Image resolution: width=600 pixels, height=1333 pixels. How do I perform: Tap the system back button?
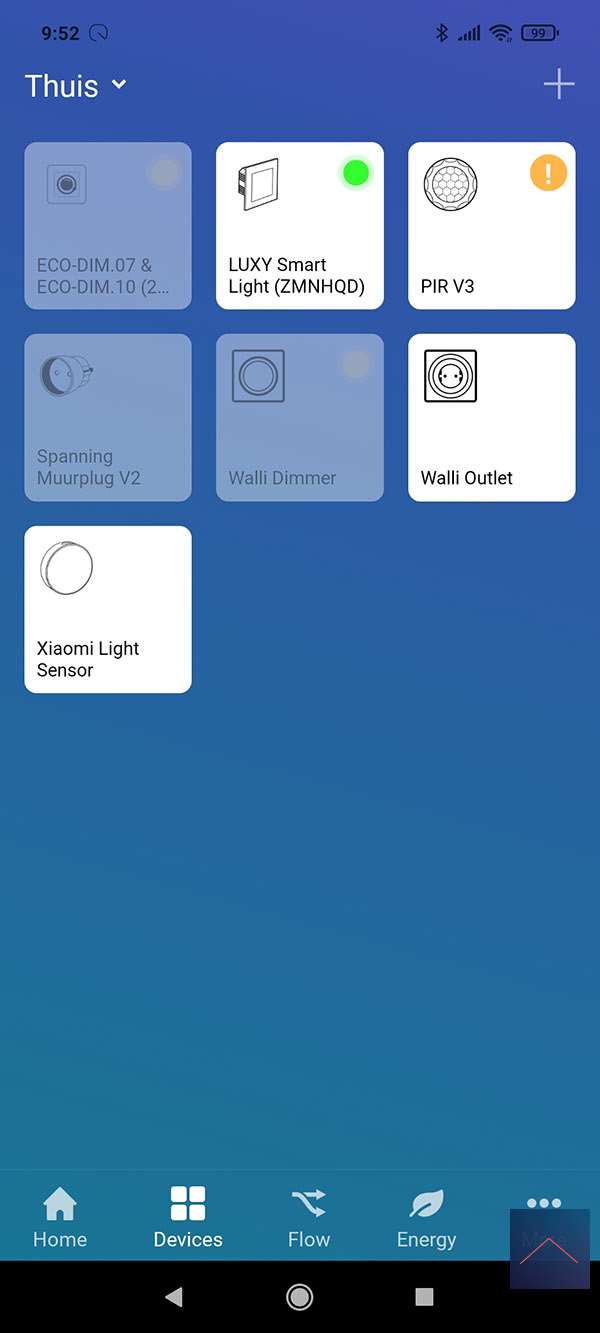(174, 1297)
